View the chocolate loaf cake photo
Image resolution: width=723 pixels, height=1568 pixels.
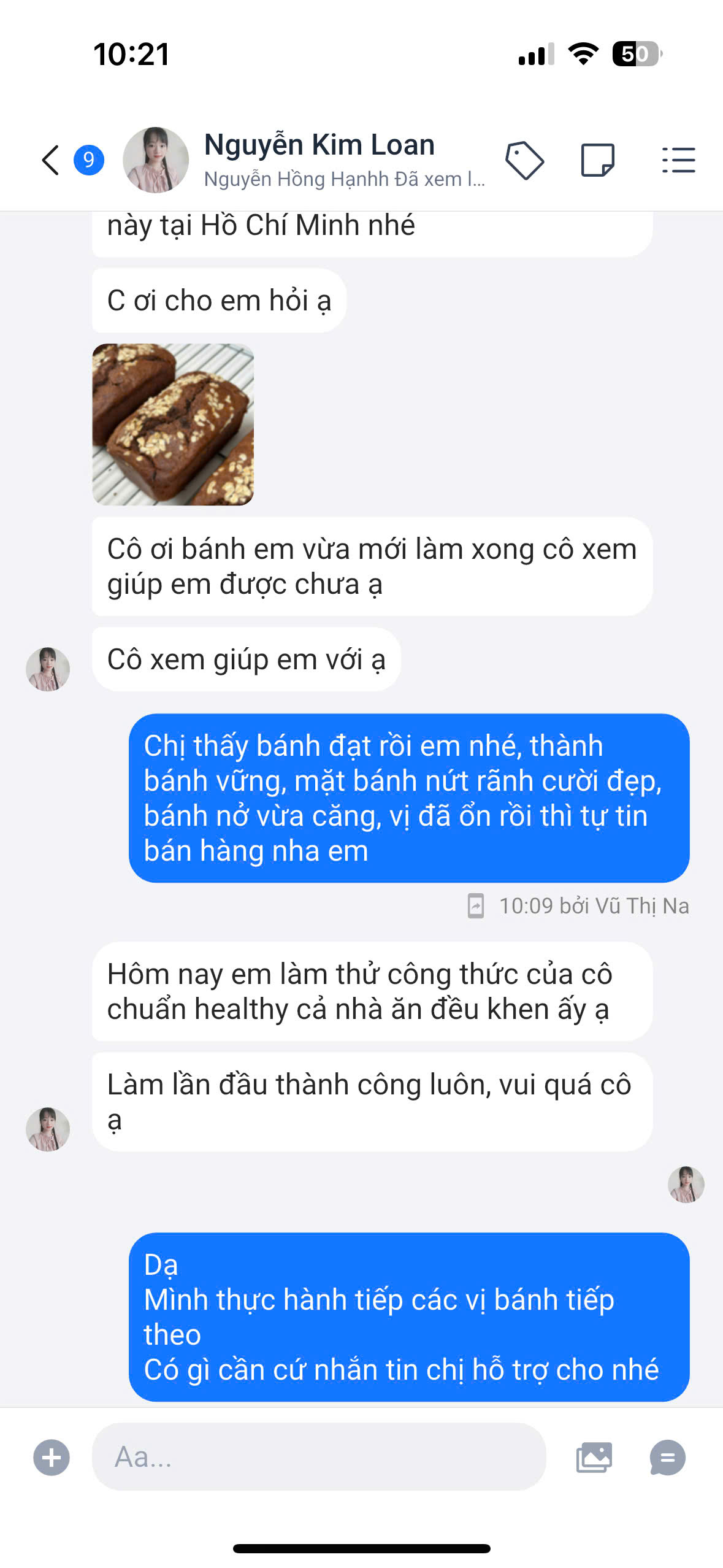(x=173, y=425)
